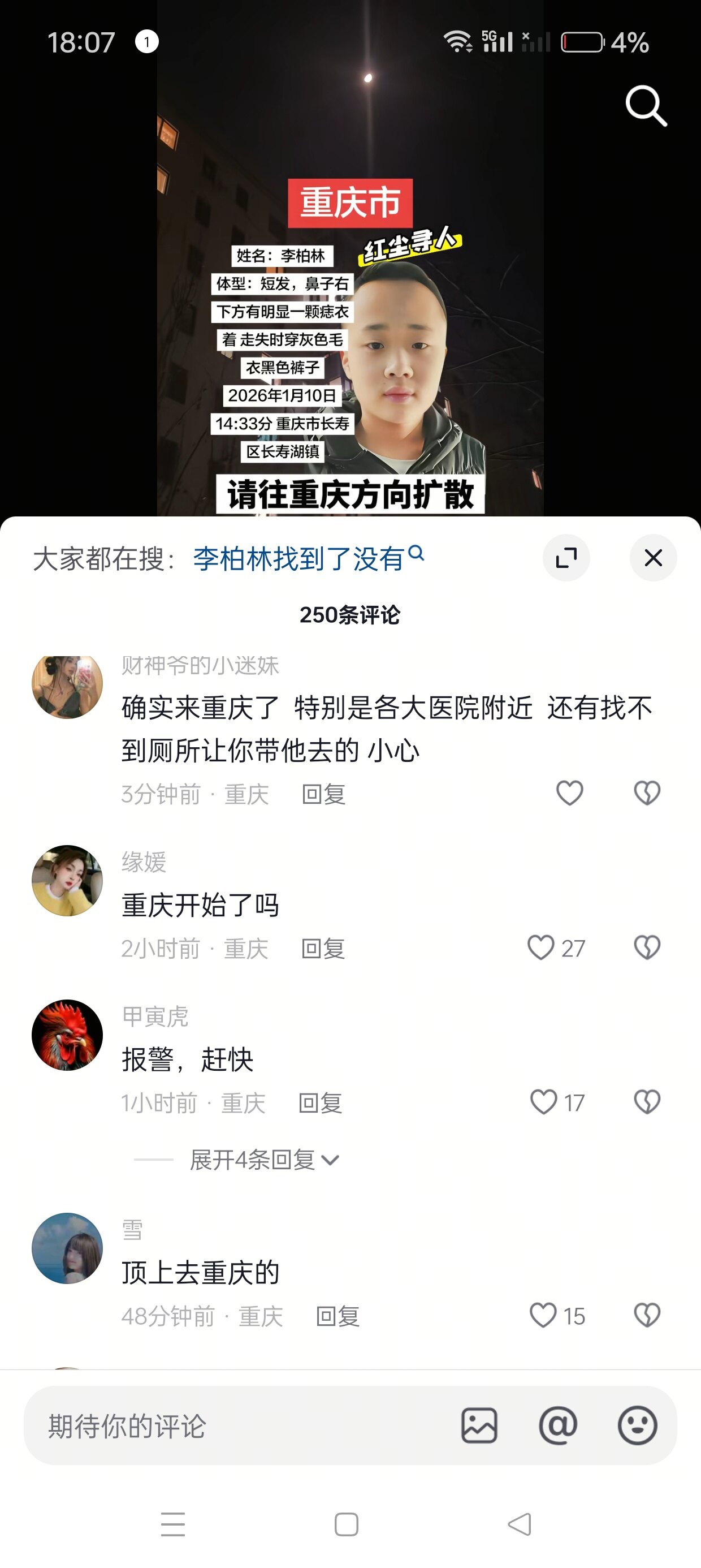Dislike 财神爷的小迷妹's comment

pyautogui.click(x=647, y=793)
